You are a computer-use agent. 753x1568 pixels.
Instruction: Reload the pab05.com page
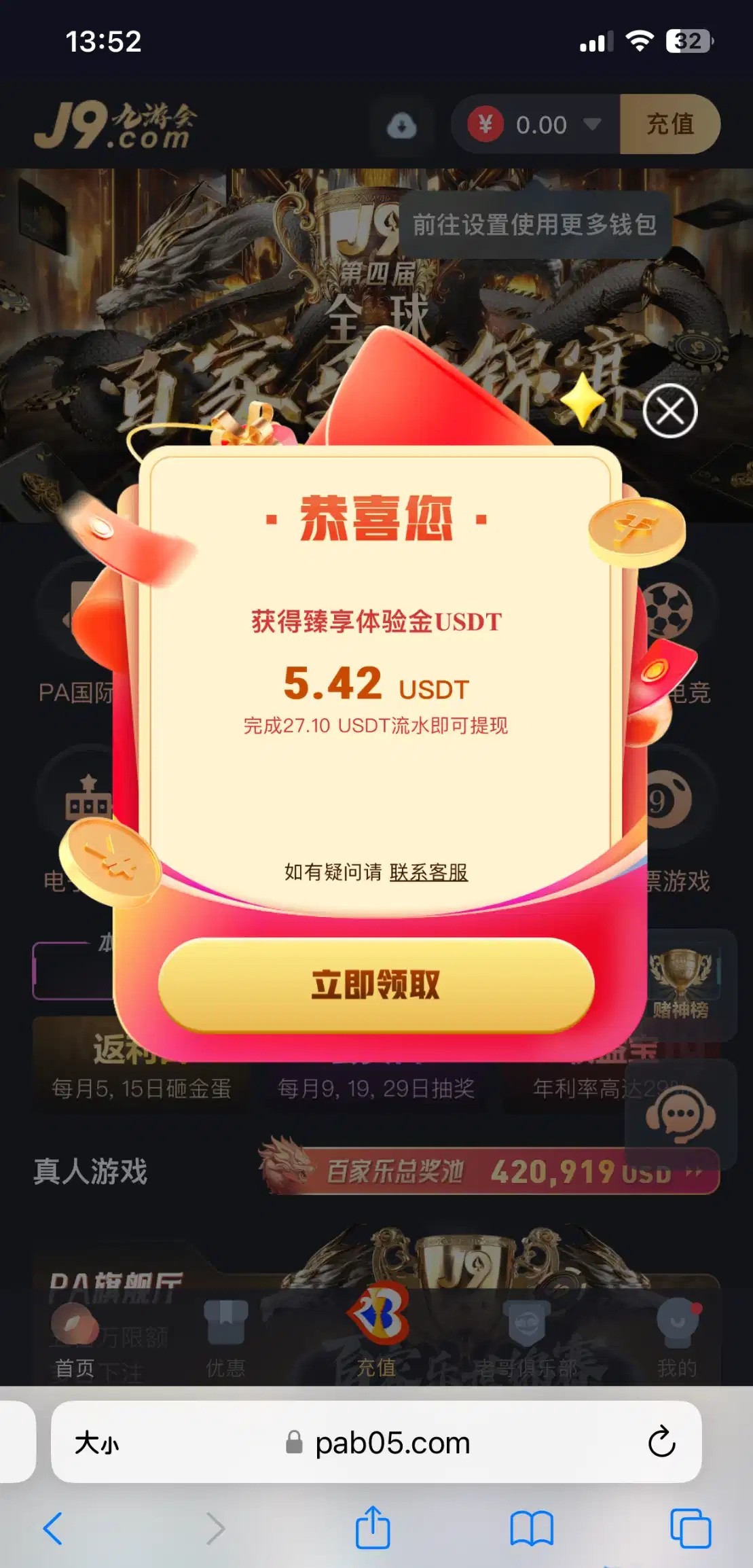tap(661, 1442)
